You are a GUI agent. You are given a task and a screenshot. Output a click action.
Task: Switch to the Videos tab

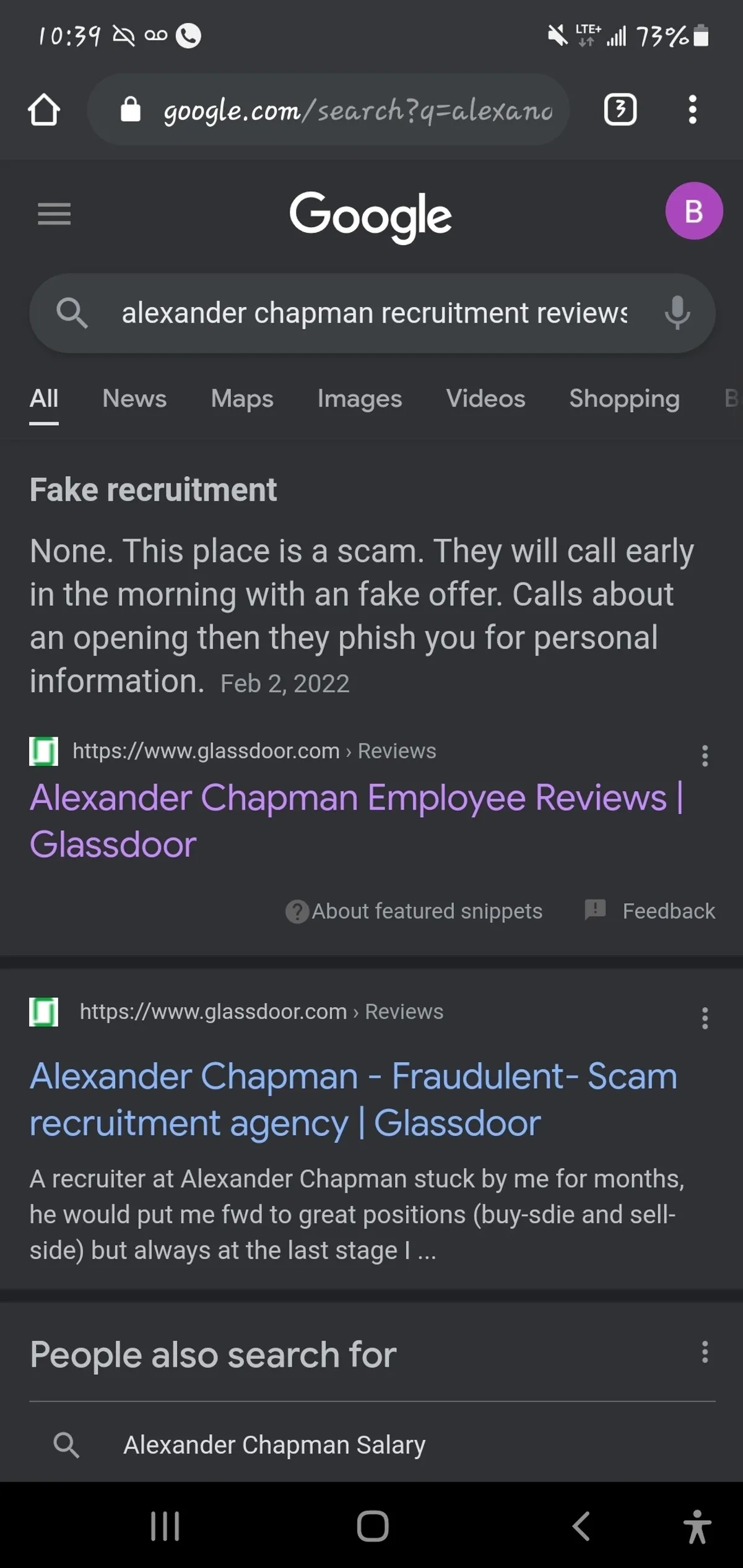coord(485,399)
